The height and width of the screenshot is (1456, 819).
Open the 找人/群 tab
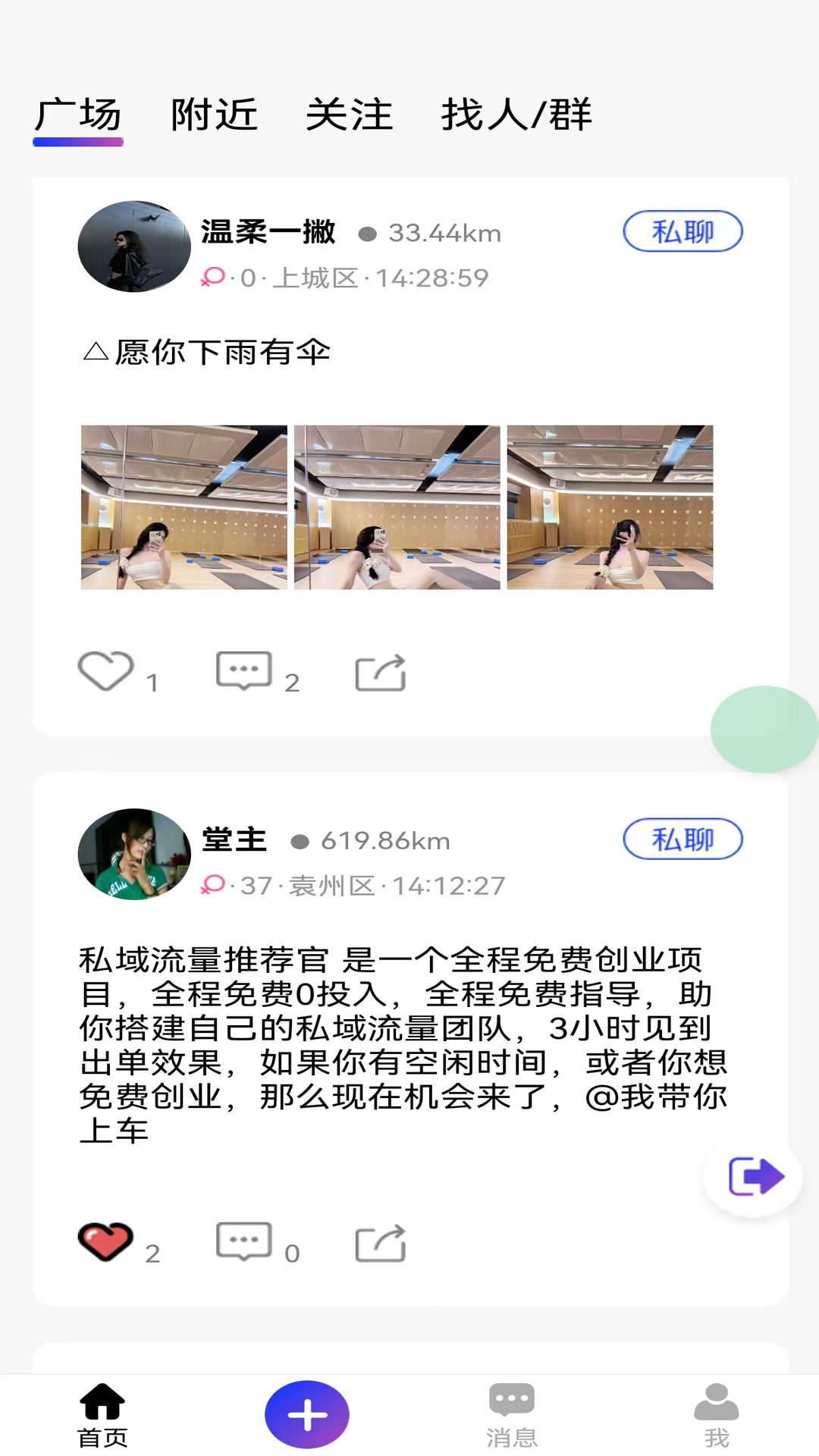click(516, 115)
